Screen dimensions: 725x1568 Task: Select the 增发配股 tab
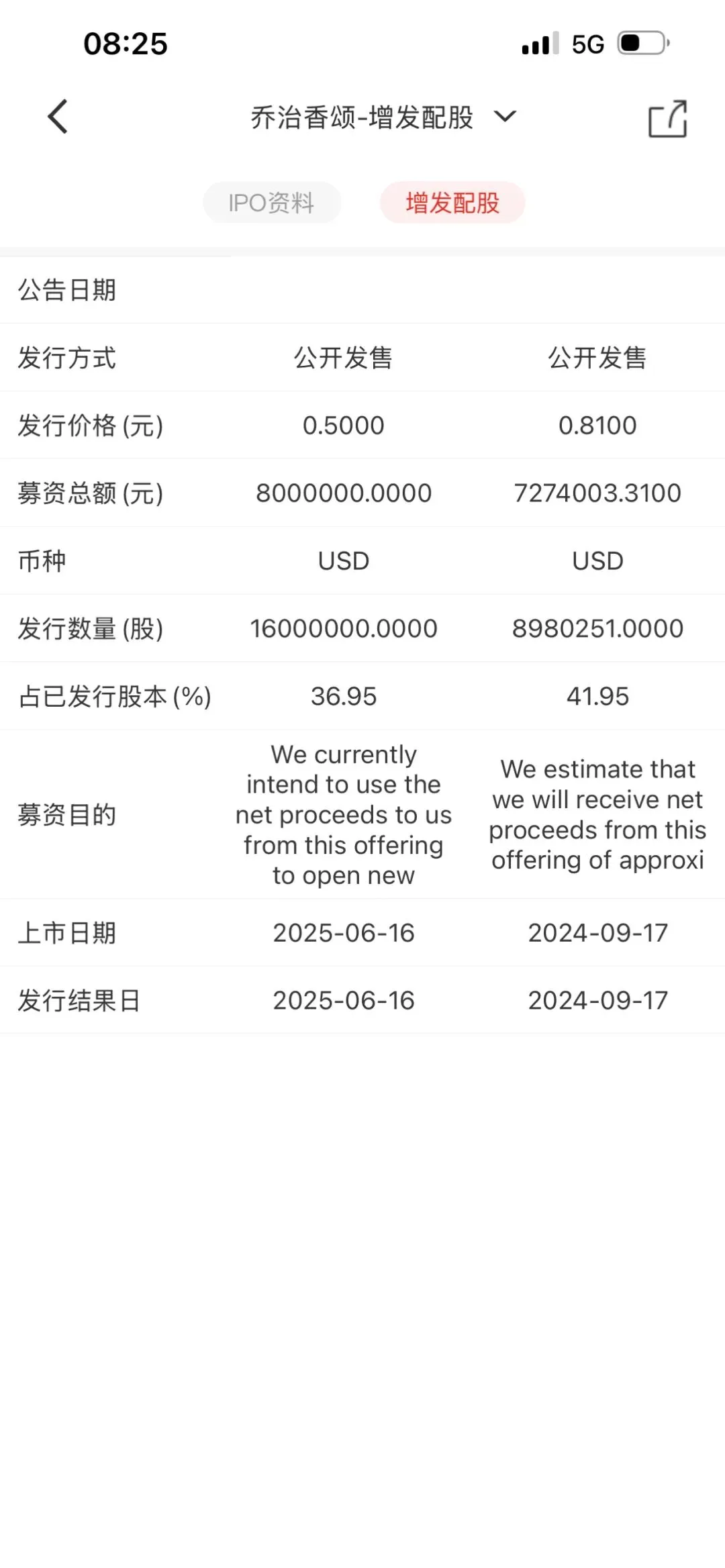pos(452,203)
